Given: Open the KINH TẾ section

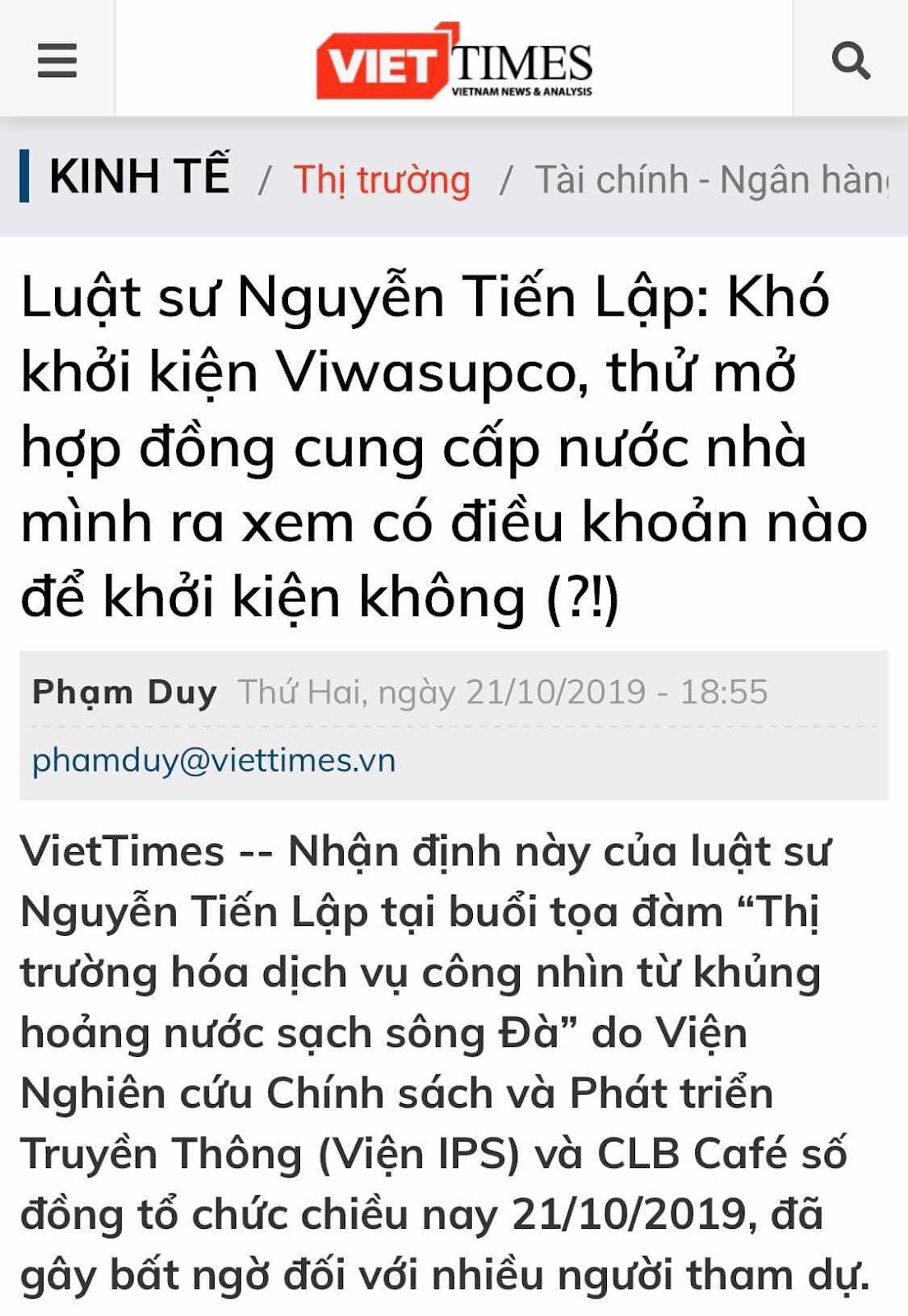Looking at the screenshot, I should click(138, 177).
